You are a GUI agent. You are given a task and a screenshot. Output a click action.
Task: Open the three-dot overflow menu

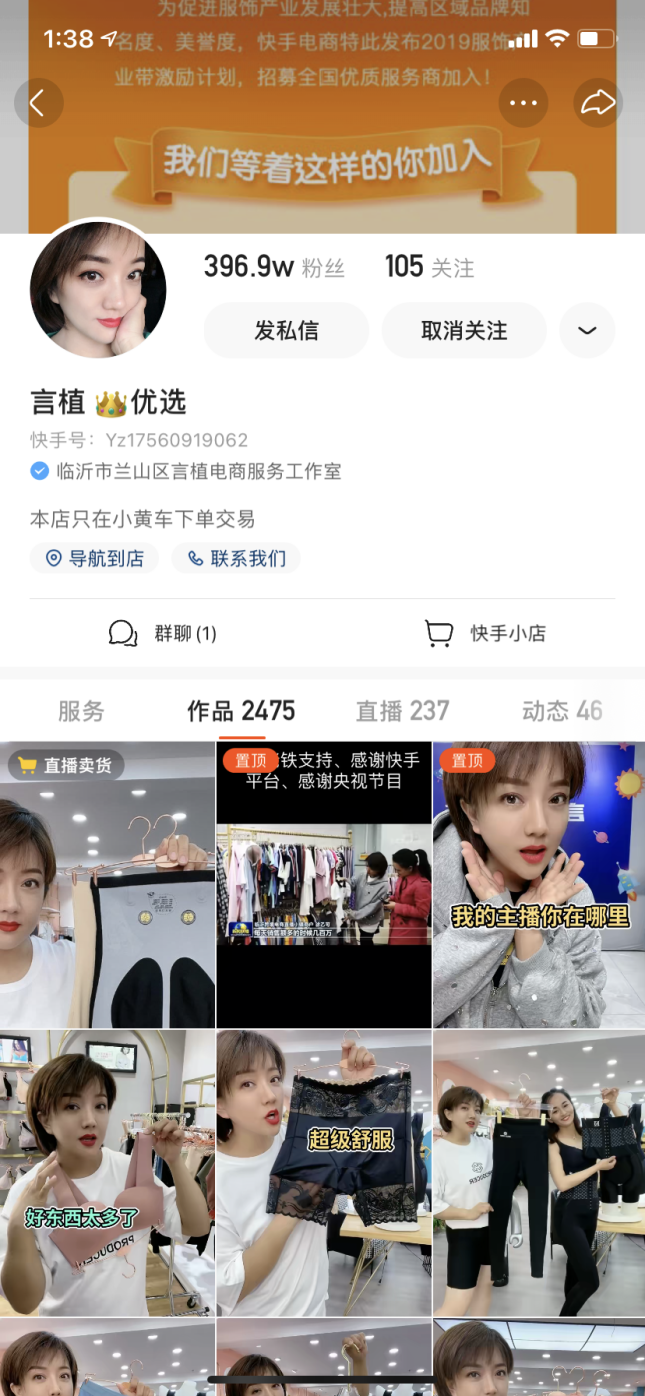(x=523, y=103)
